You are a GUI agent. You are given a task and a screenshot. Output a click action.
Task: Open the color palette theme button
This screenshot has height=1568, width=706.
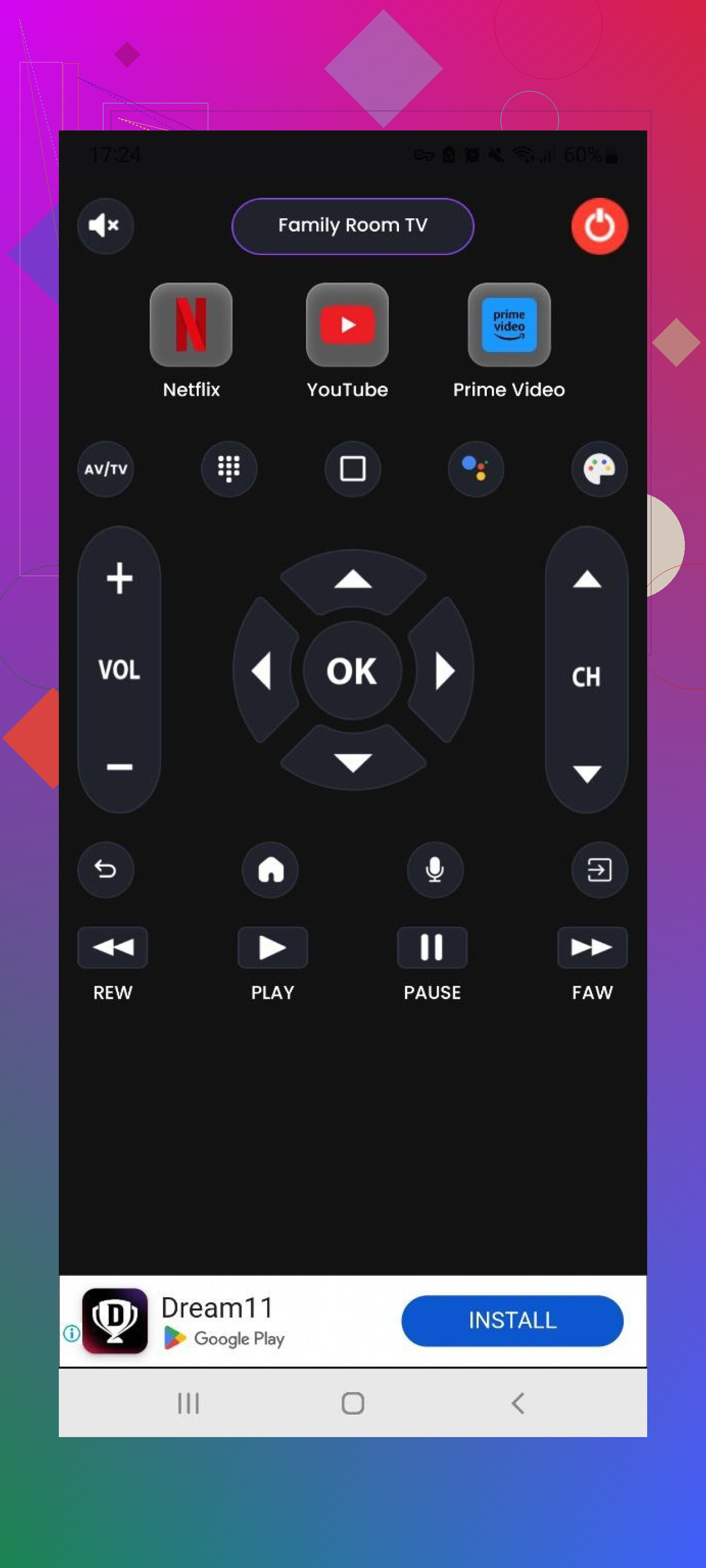(x=599, y=469)
